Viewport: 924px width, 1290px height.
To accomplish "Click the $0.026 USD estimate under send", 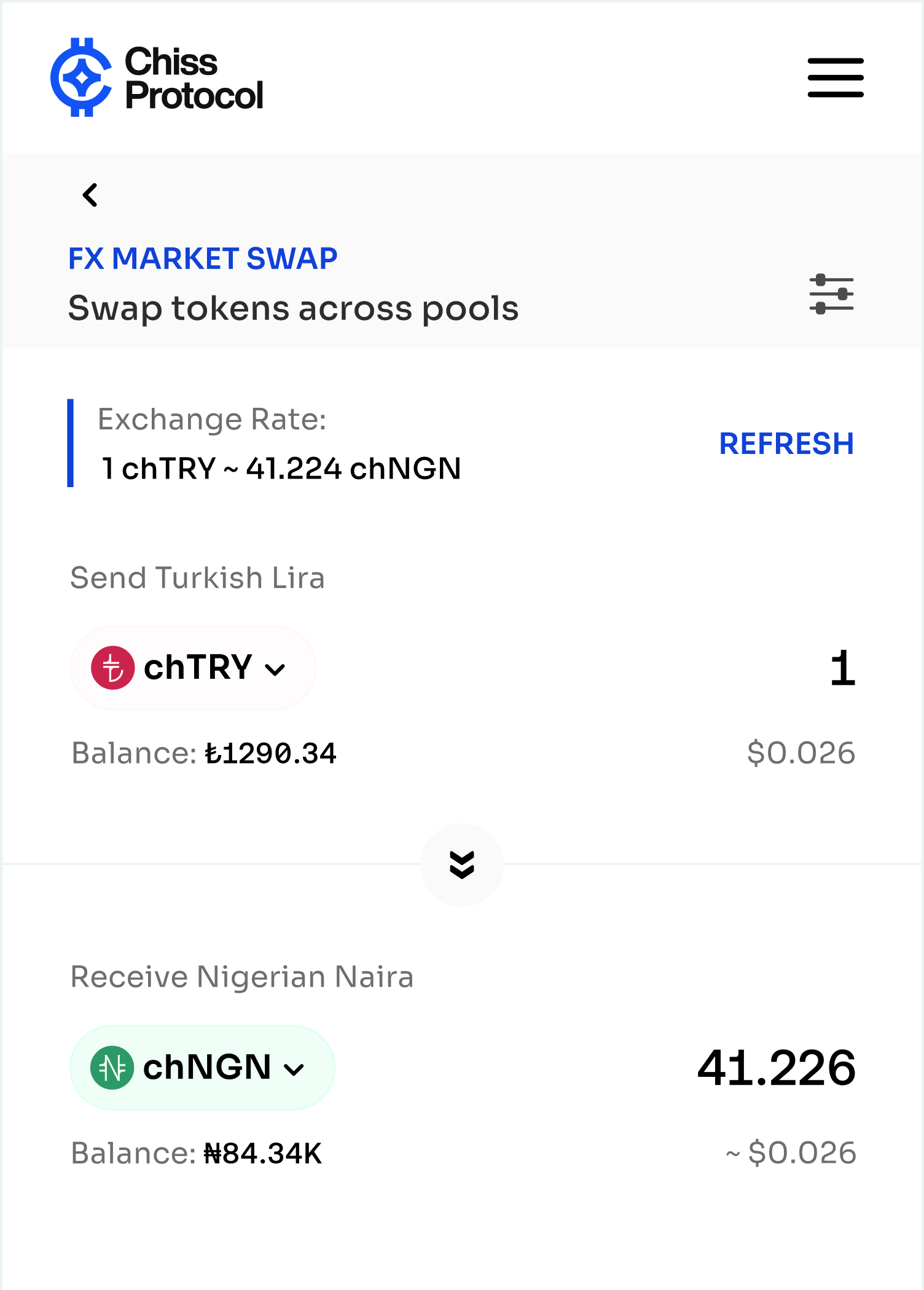I will pos(801,752).
